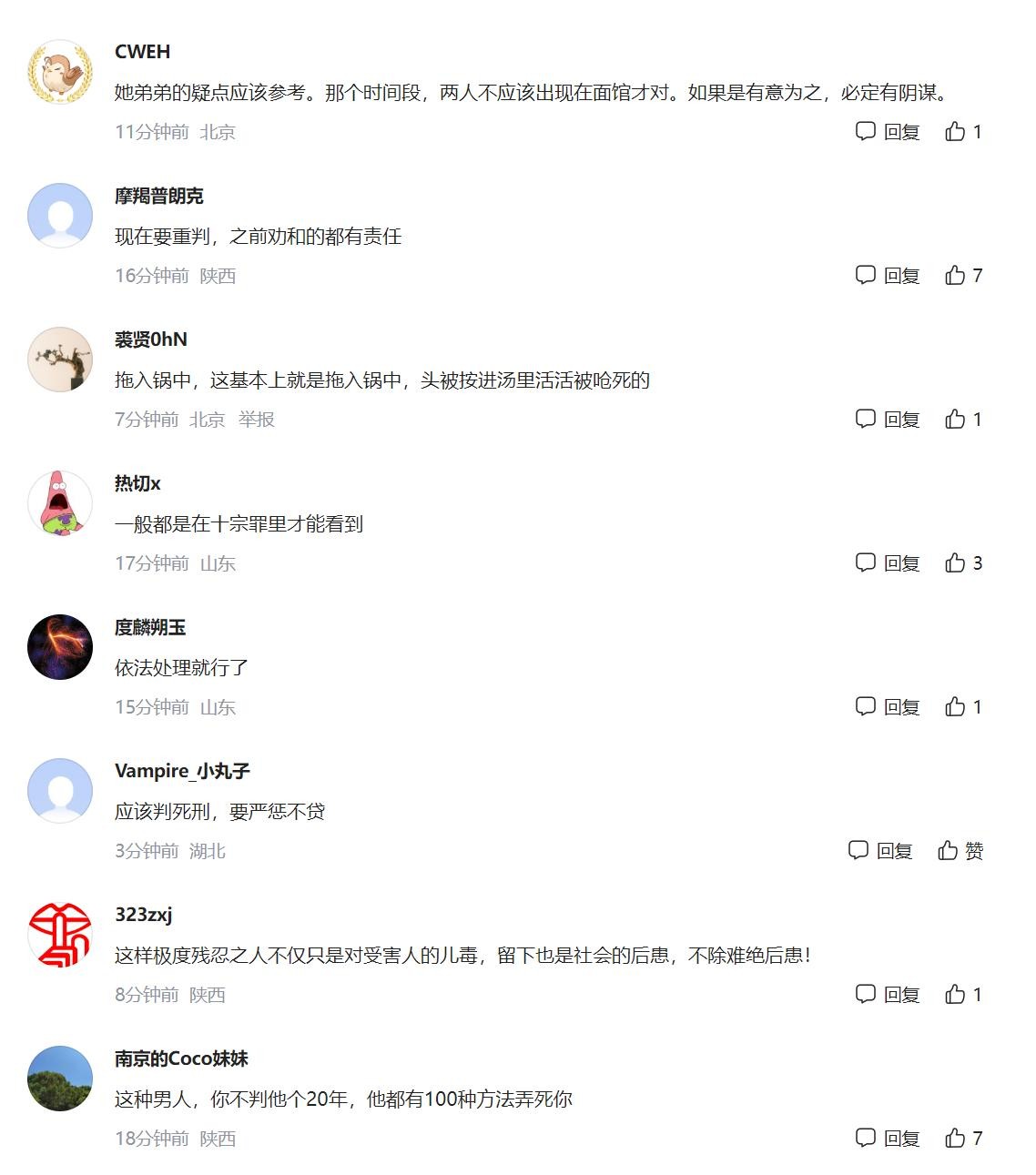Image resolution: width=1036 pixels, height=1175 pixels.
Task: Like 323zxj's comment
Action: pos(963,995)
